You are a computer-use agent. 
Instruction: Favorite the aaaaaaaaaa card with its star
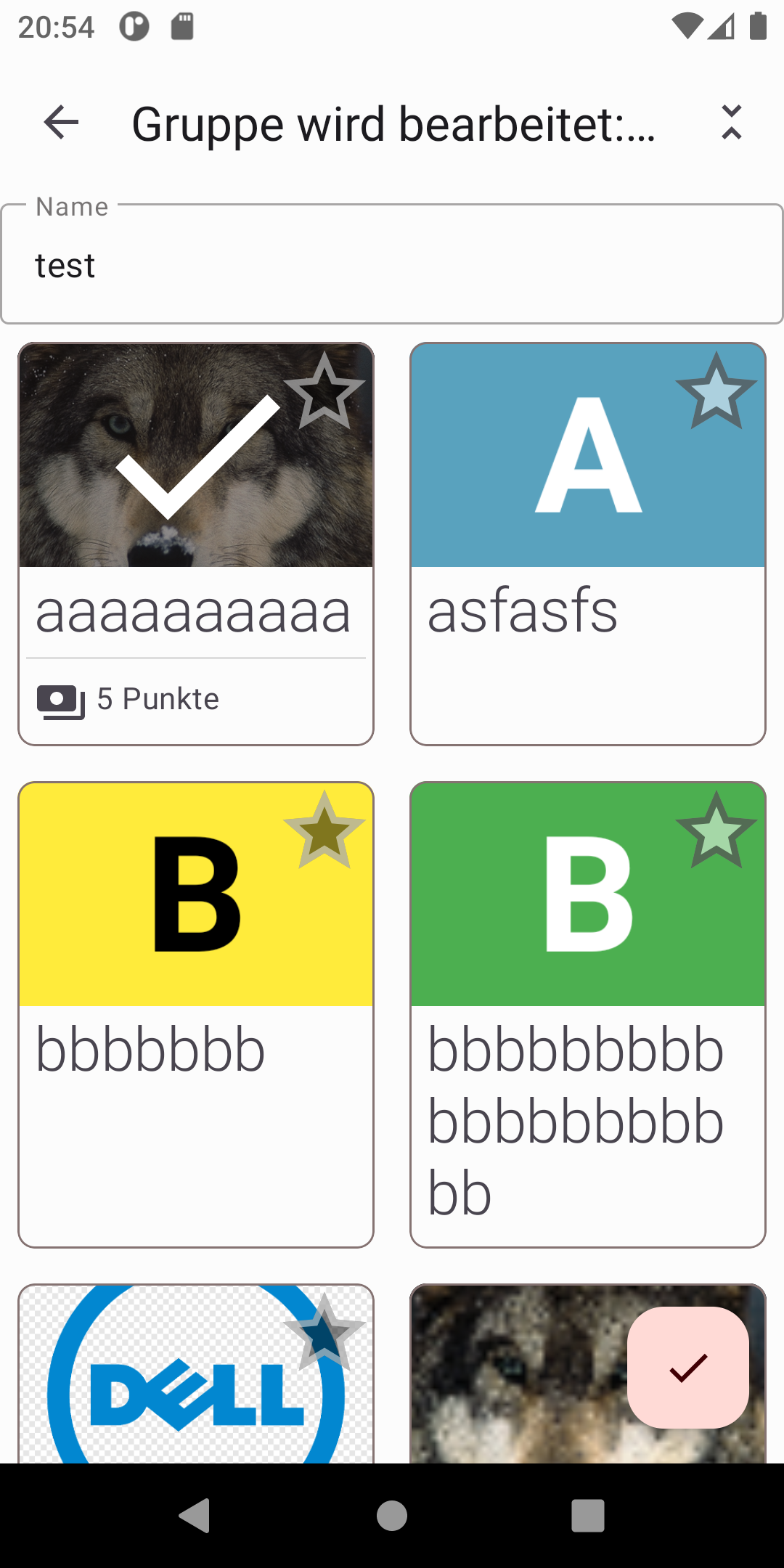tap(324, 392)
